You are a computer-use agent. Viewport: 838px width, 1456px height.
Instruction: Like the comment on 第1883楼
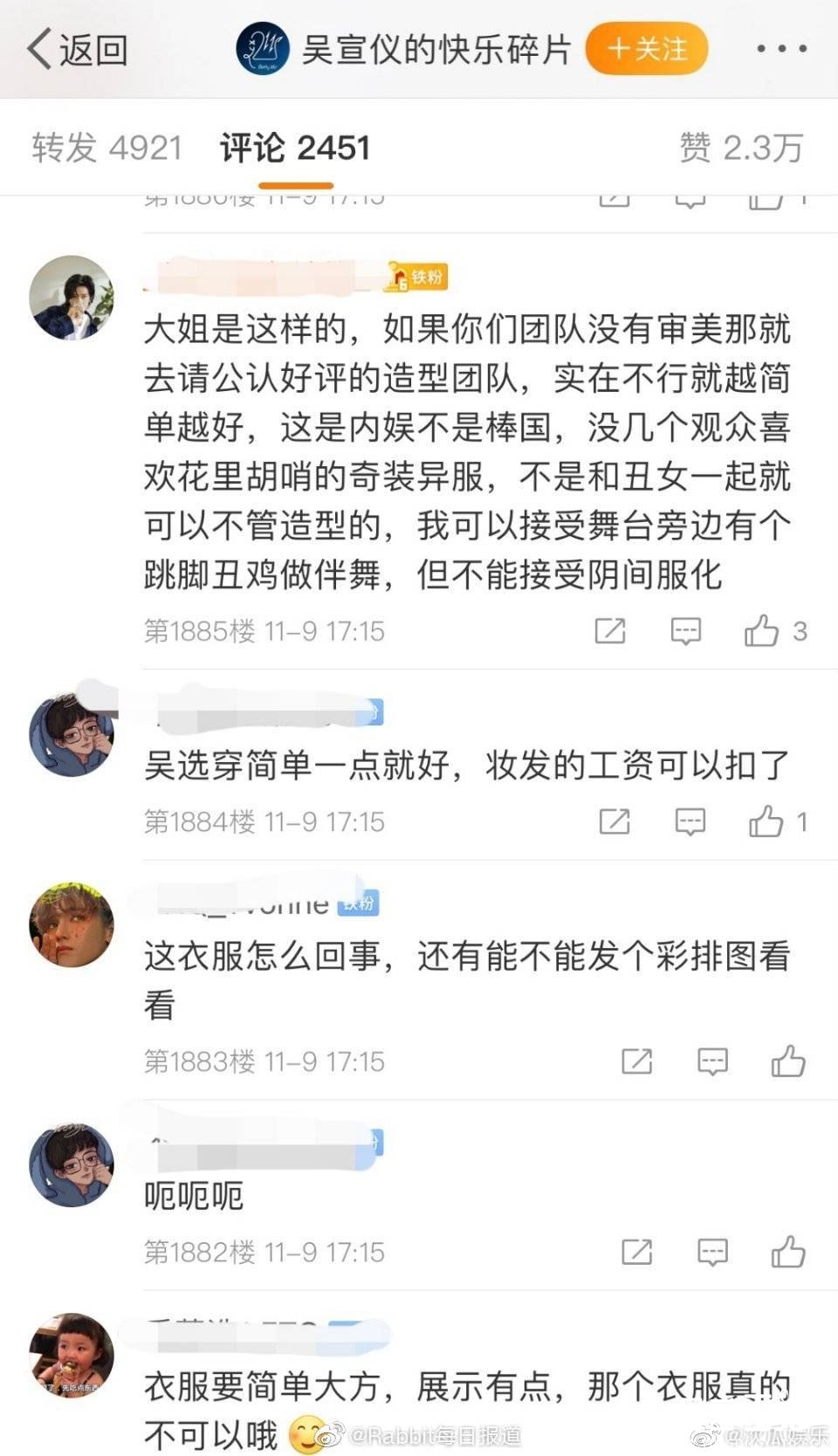tap(788, 1061)
